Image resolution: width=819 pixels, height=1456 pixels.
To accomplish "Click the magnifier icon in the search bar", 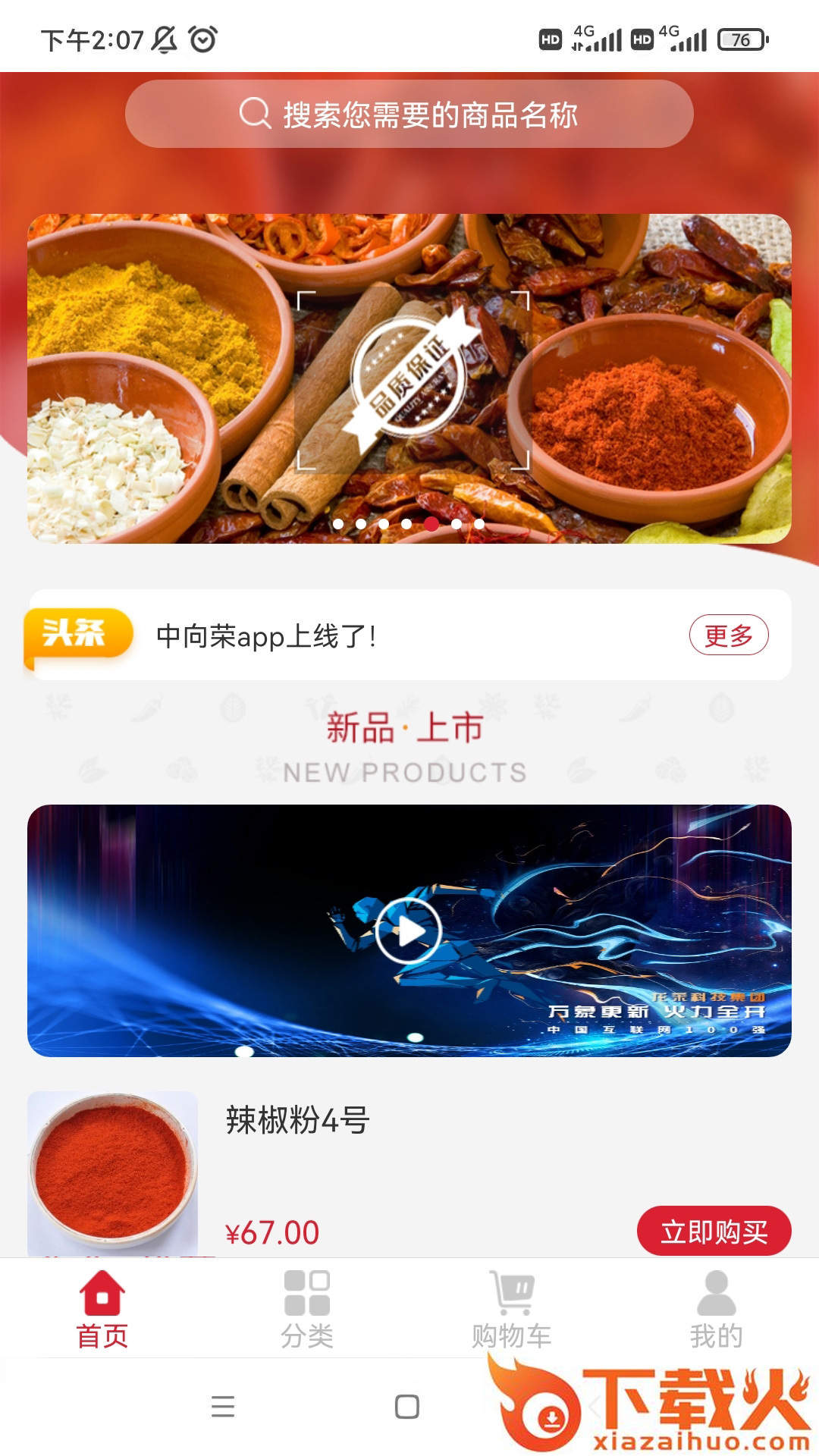I will (x=254, y=112).
